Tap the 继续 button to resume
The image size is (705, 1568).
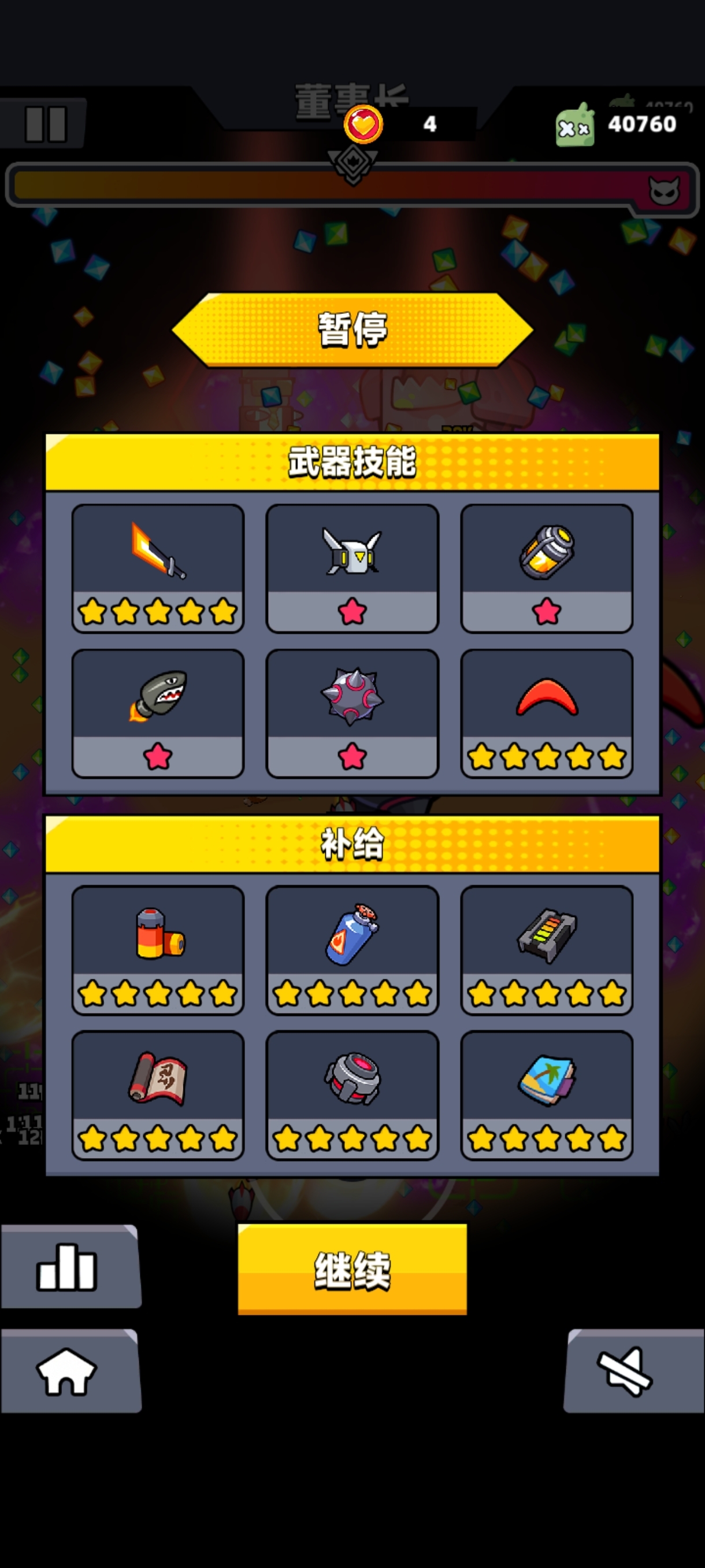click(x=352, y=1269)
